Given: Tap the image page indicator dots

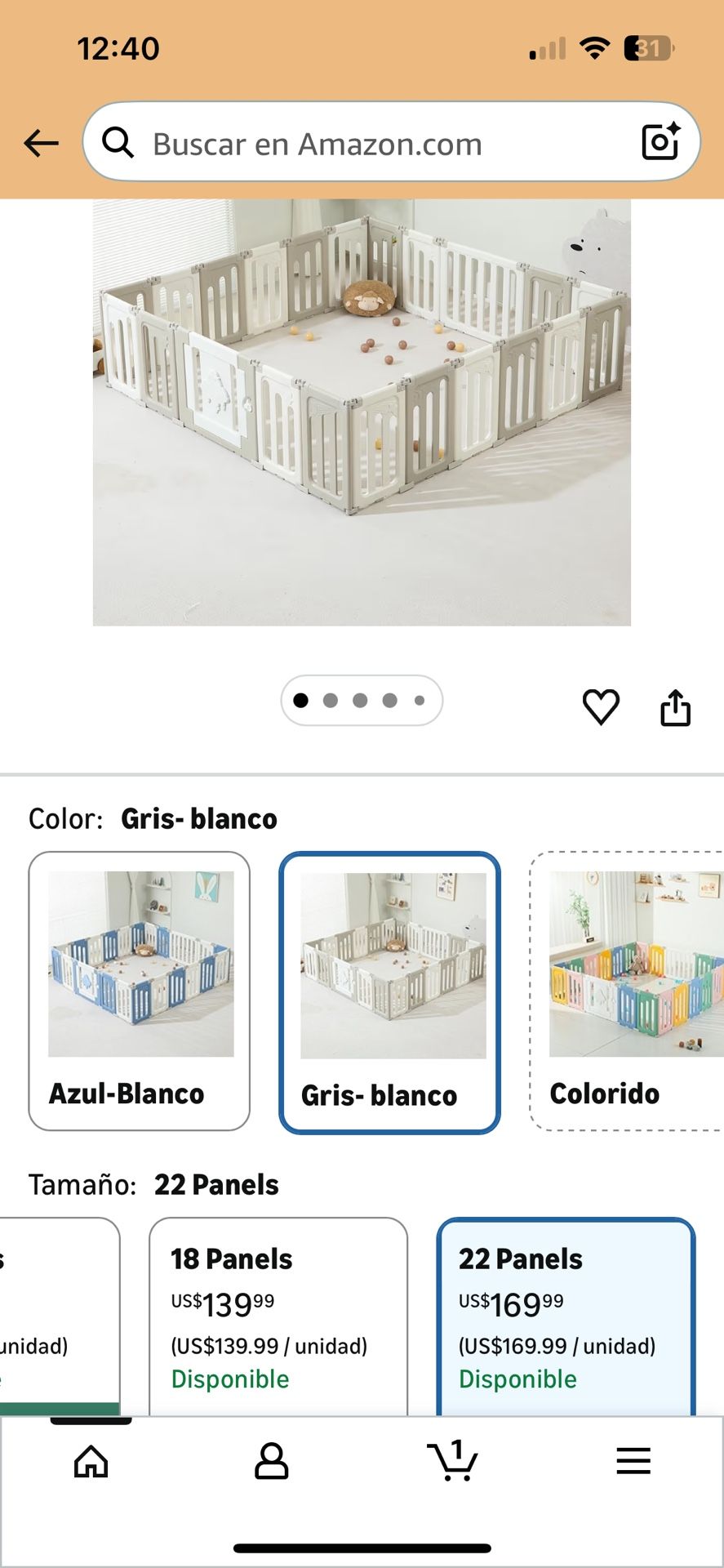Looking at the screenshot, I should (362, 701).
